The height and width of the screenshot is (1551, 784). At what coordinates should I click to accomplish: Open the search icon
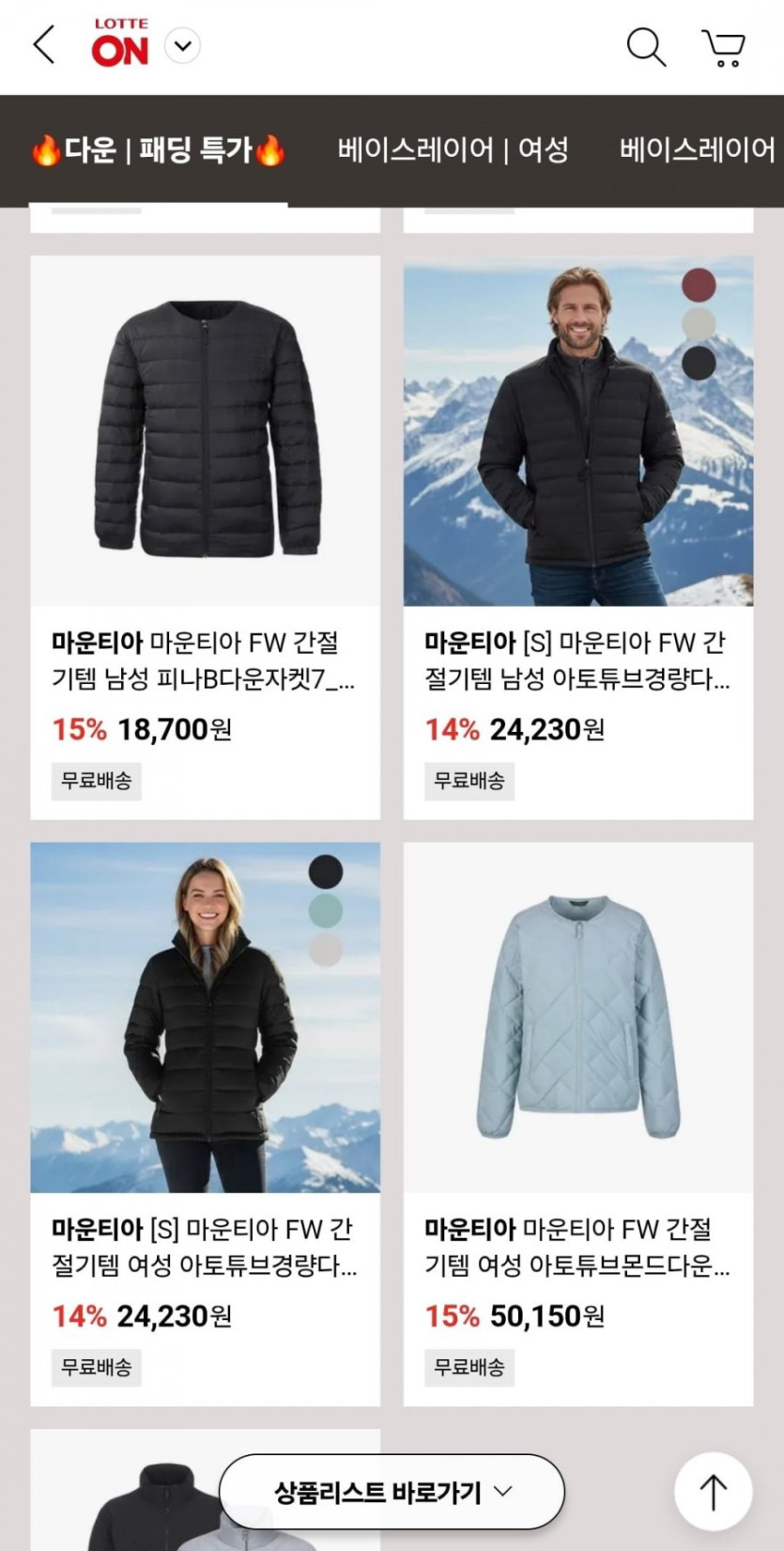(645, 46)
